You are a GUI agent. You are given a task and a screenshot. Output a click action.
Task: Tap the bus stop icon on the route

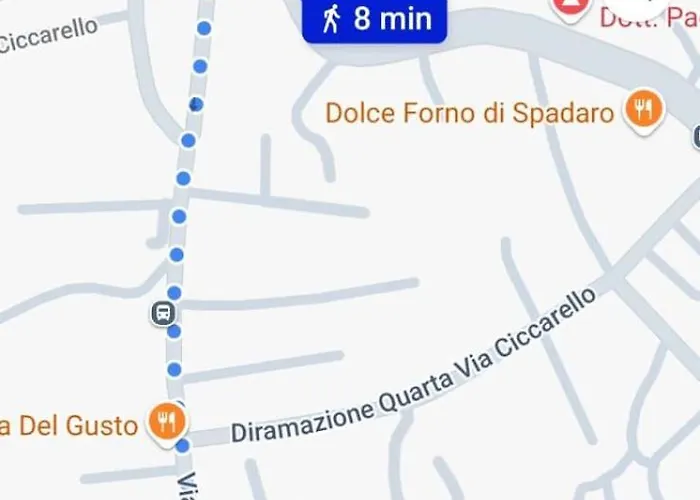(x=162, y=314)
